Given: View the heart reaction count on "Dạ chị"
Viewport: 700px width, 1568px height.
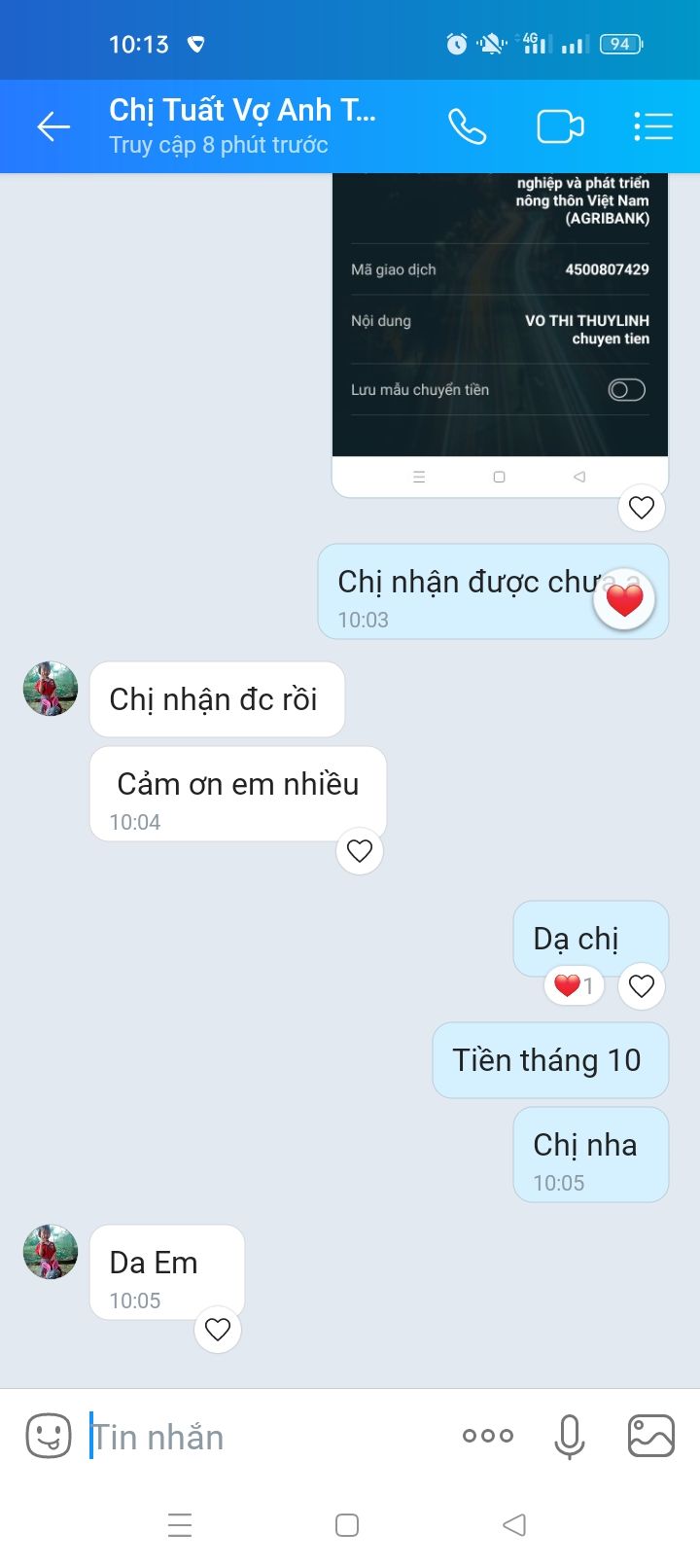Looking at the screenshot, I should 574,985.
